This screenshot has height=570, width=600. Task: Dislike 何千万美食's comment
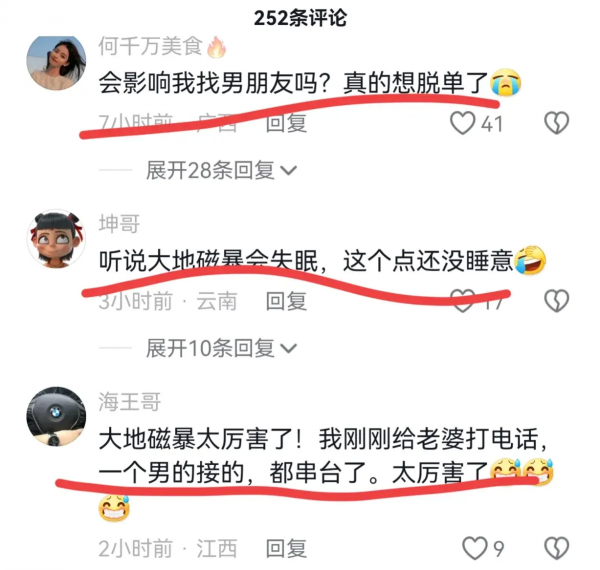point(556,123)
